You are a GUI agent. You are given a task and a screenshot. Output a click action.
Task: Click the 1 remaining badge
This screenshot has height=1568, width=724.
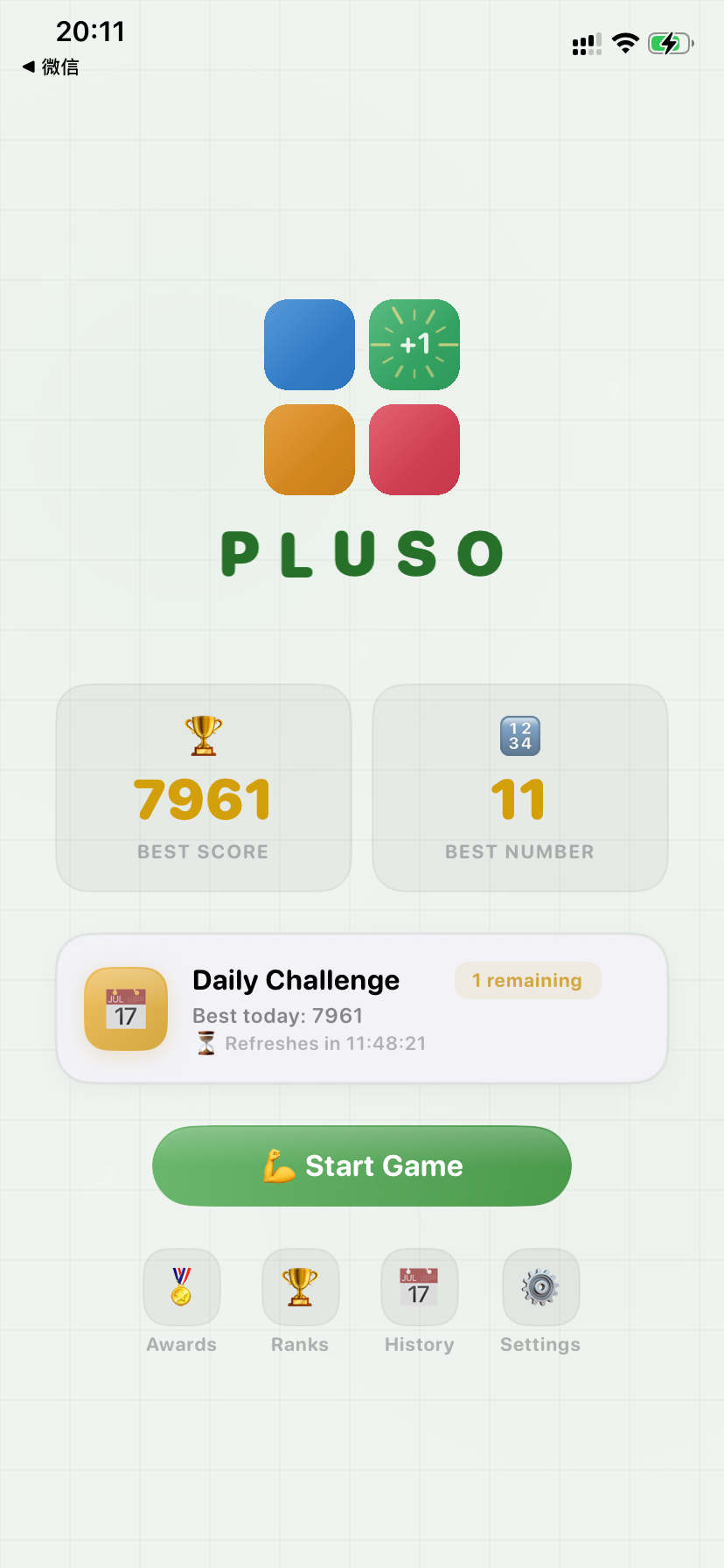(527, 980)
